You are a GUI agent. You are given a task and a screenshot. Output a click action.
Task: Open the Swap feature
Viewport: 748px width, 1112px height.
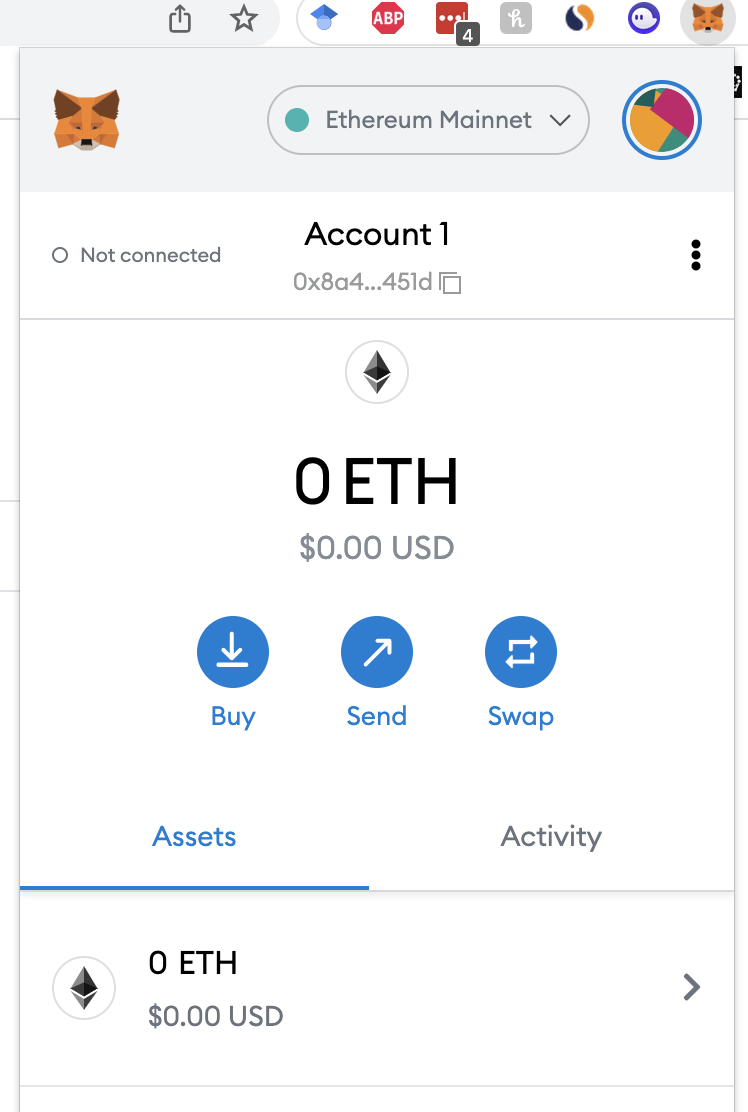coord(521,653)
